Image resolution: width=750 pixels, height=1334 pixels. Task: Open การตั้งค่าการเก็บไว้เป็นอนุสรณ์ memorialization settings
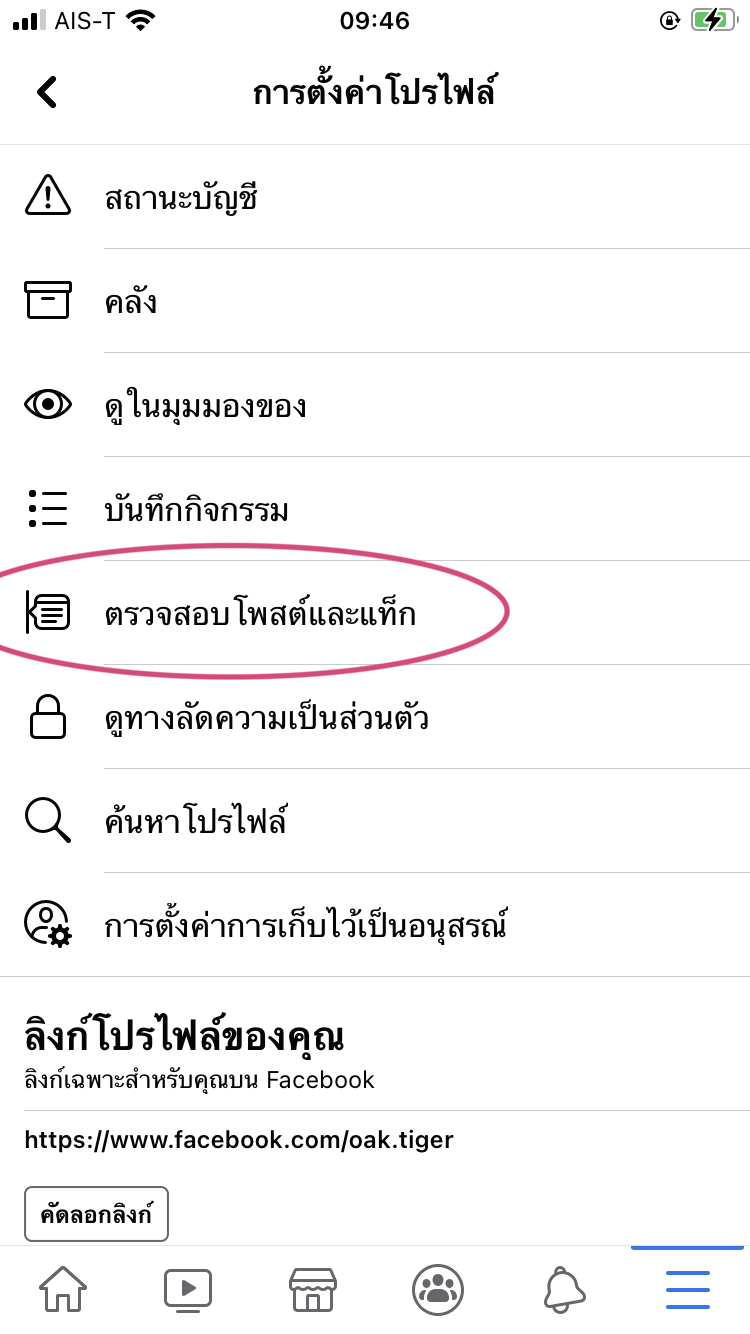[375, 925]
